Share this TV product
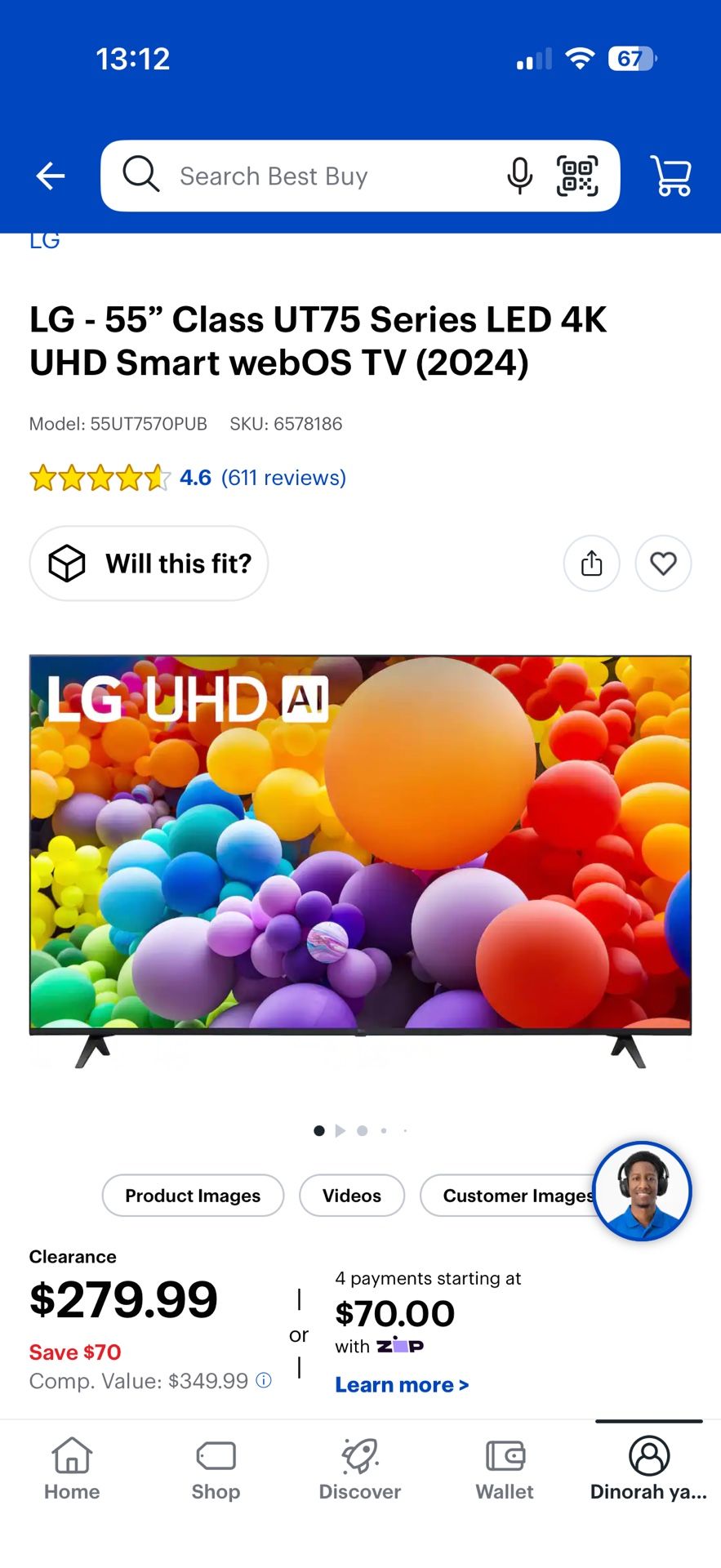Screen dimensions: 721x1568 click(591, 563)
